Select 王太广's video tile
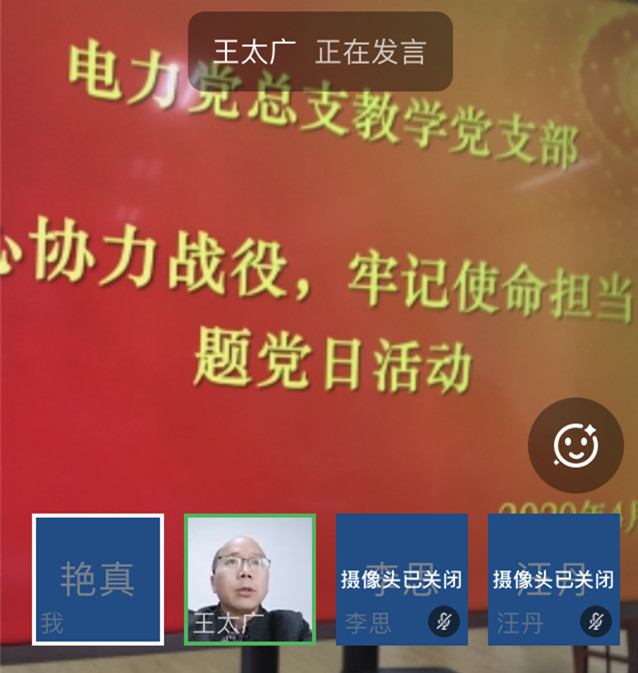638x673 pixels. pos(250,580)
